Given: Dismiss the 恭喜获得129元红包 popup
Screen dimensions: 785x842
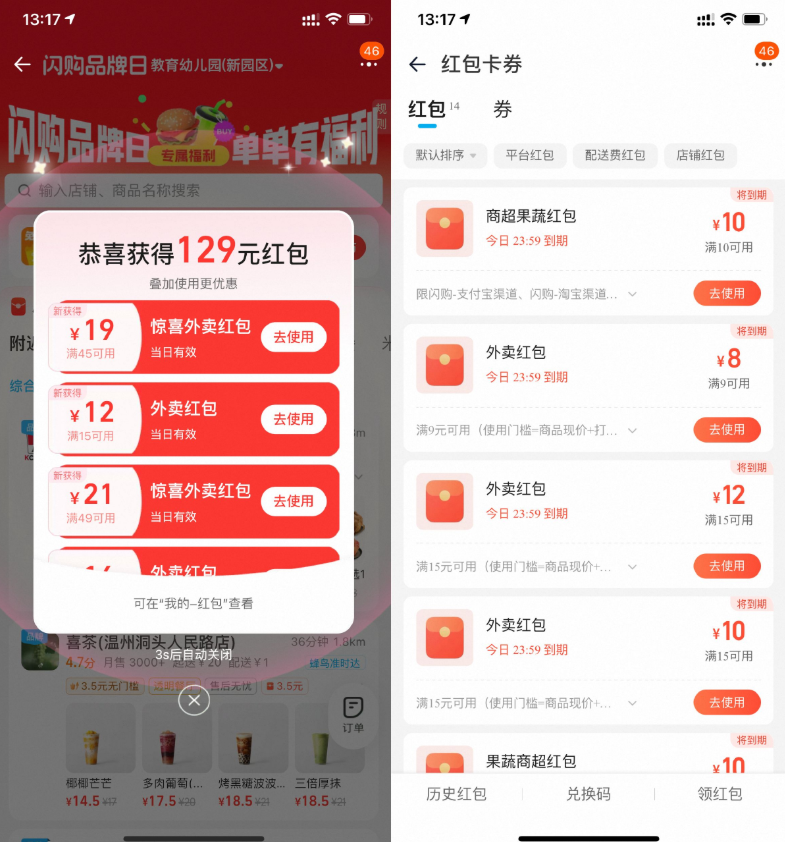Looking at the screenshot, I should (x=194, y=701).
